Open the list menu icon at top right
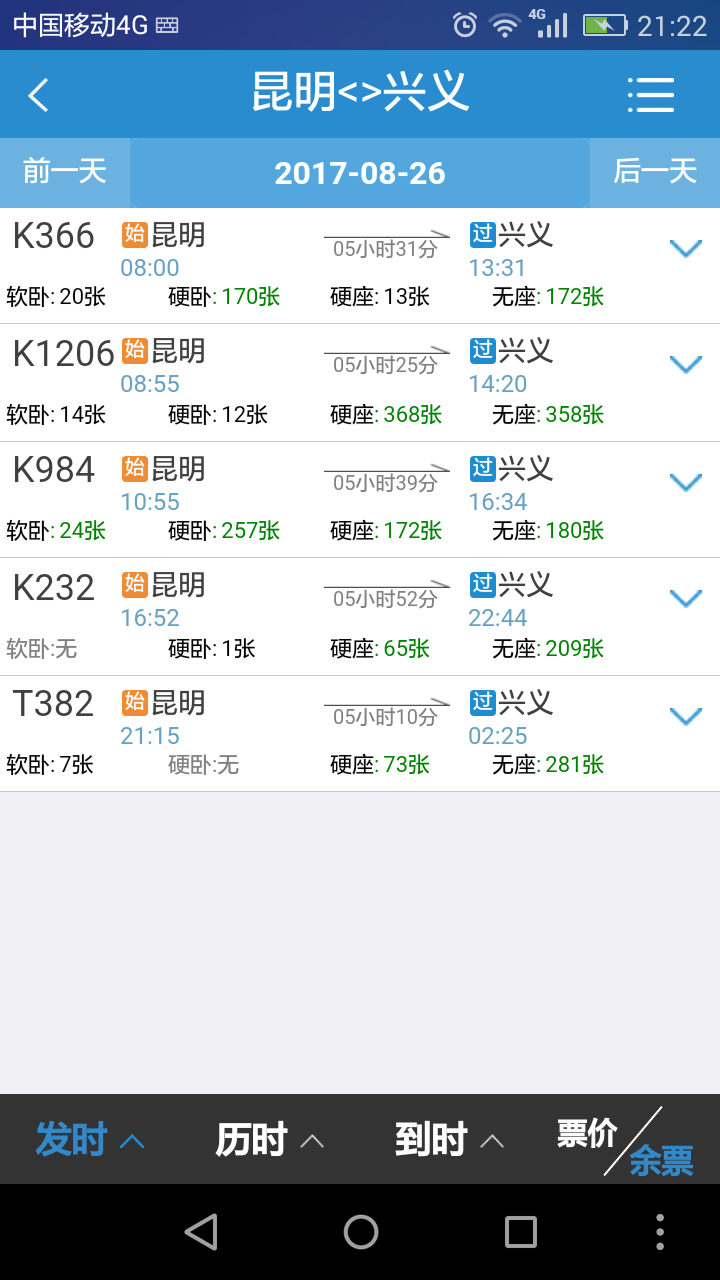The width and height of the screenshot is (720, 1280). pos(651,95)
